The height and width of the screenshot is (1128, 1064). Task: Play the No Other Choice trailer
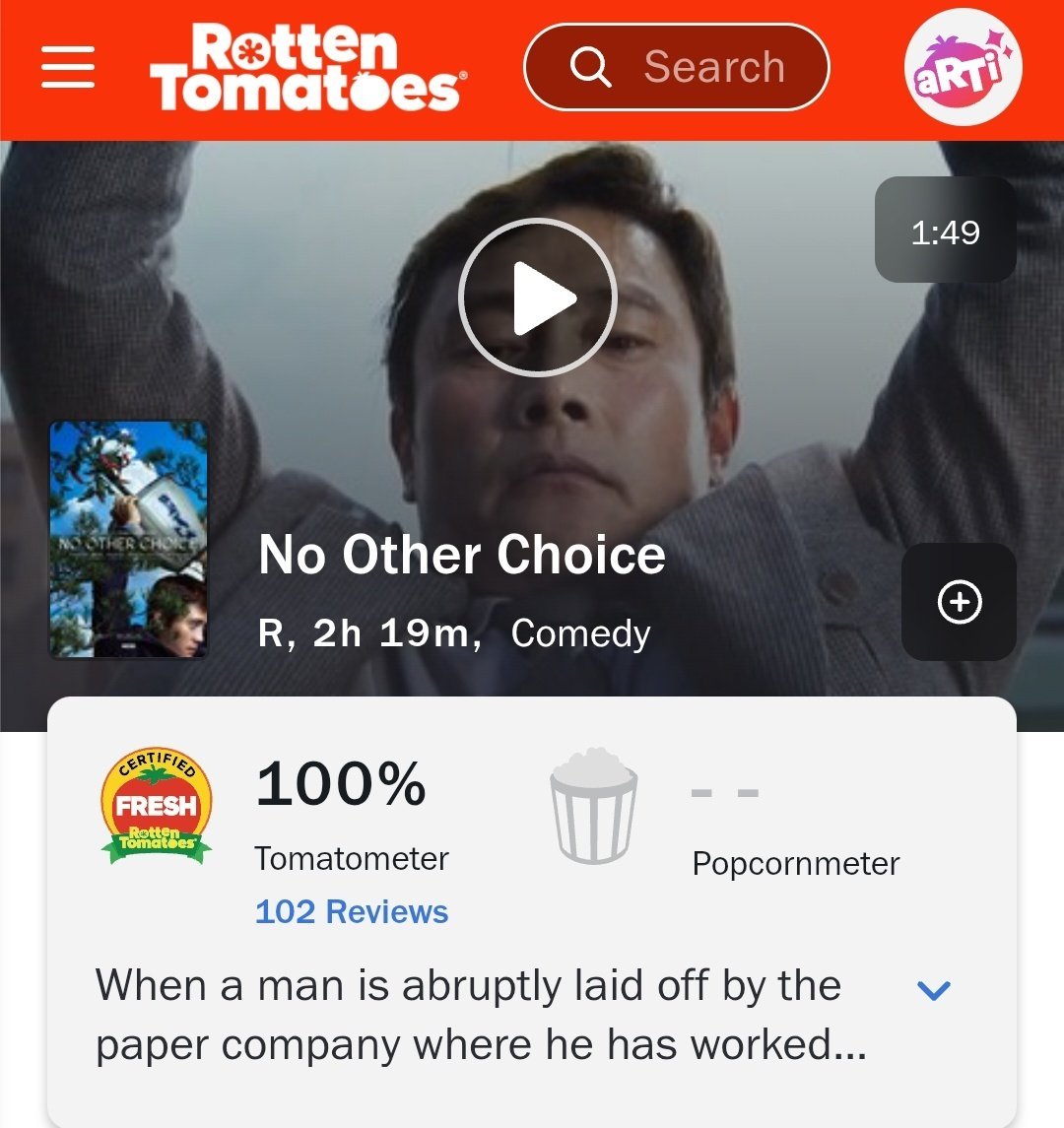[537, 297]
